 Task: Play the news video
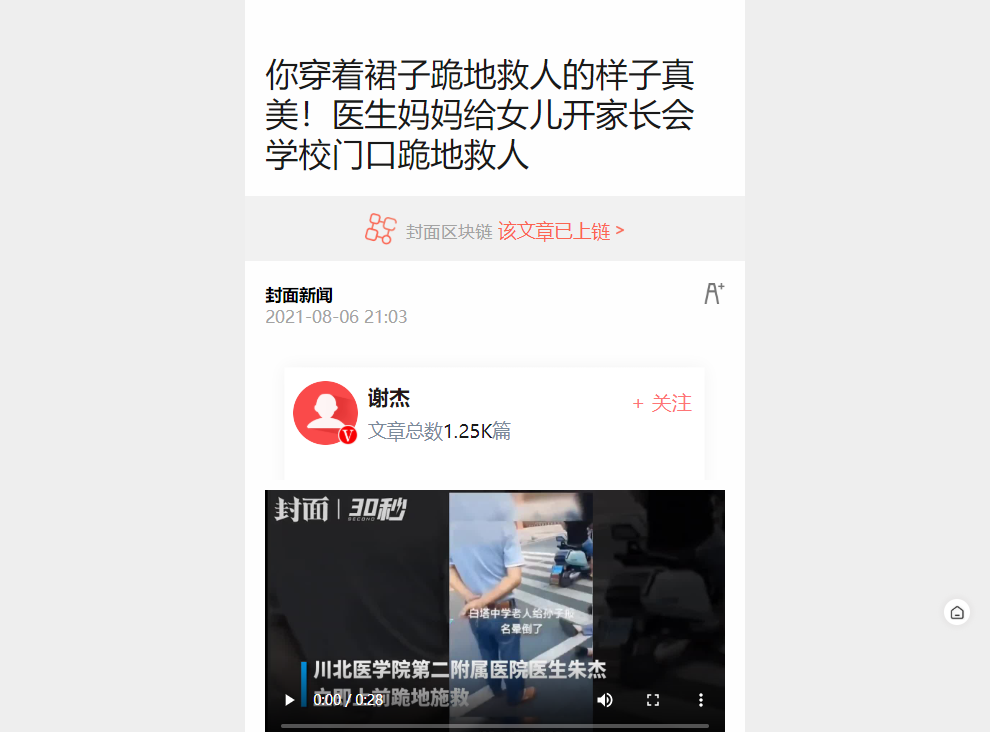click(x=289, y=700)
